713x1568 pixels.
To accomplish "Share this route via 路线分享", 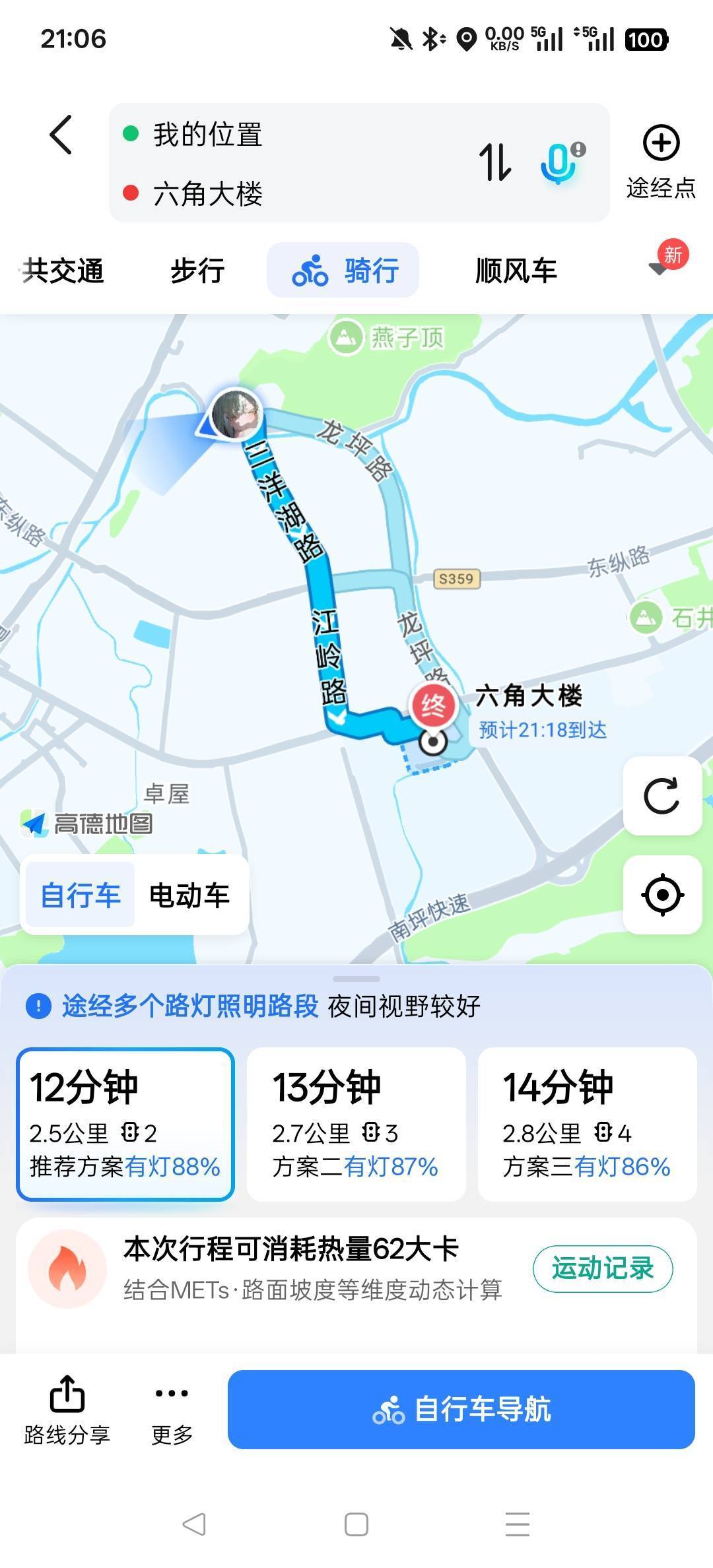I will (x=67, y=1410).
